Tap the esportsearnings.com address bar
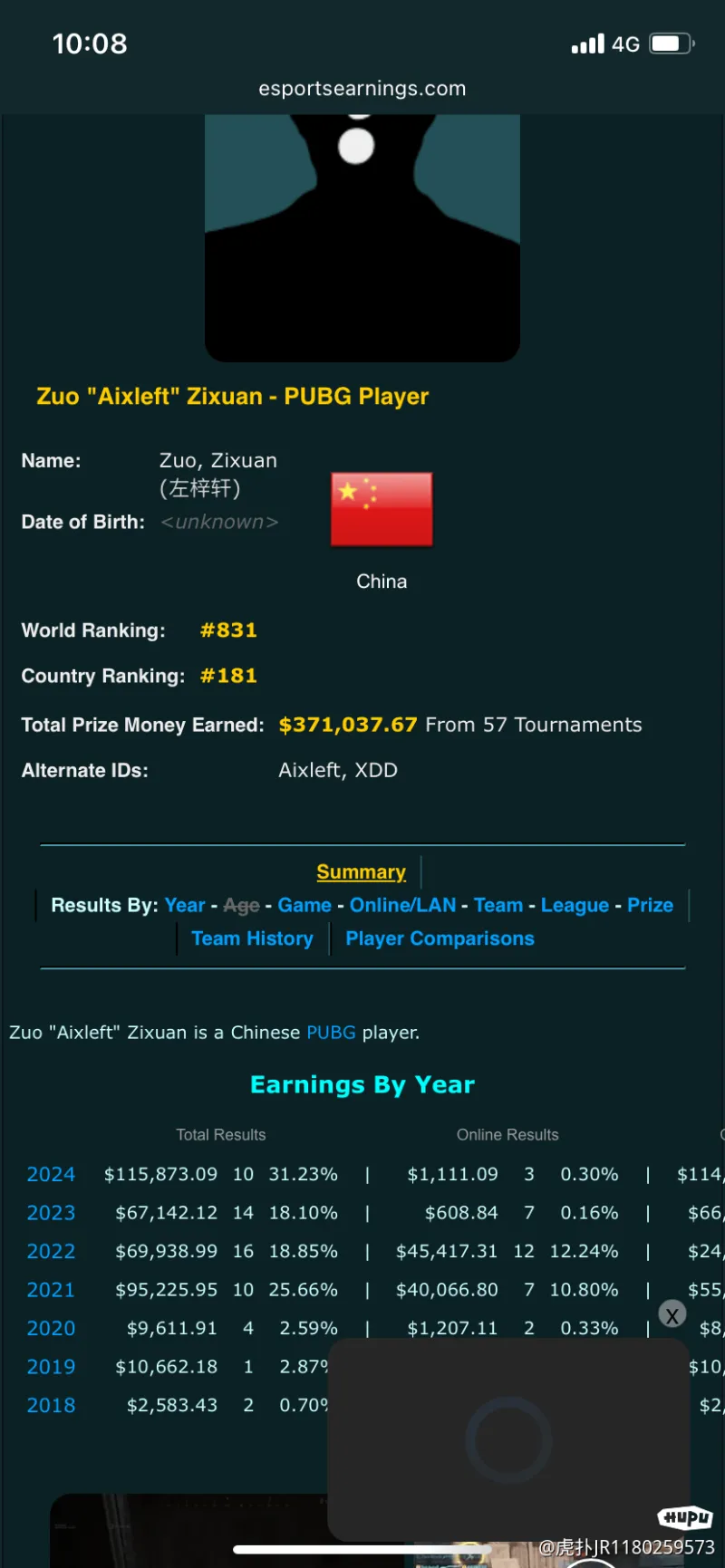The height and width of the screenshot is (1568, 725). [x=362, y=89]
